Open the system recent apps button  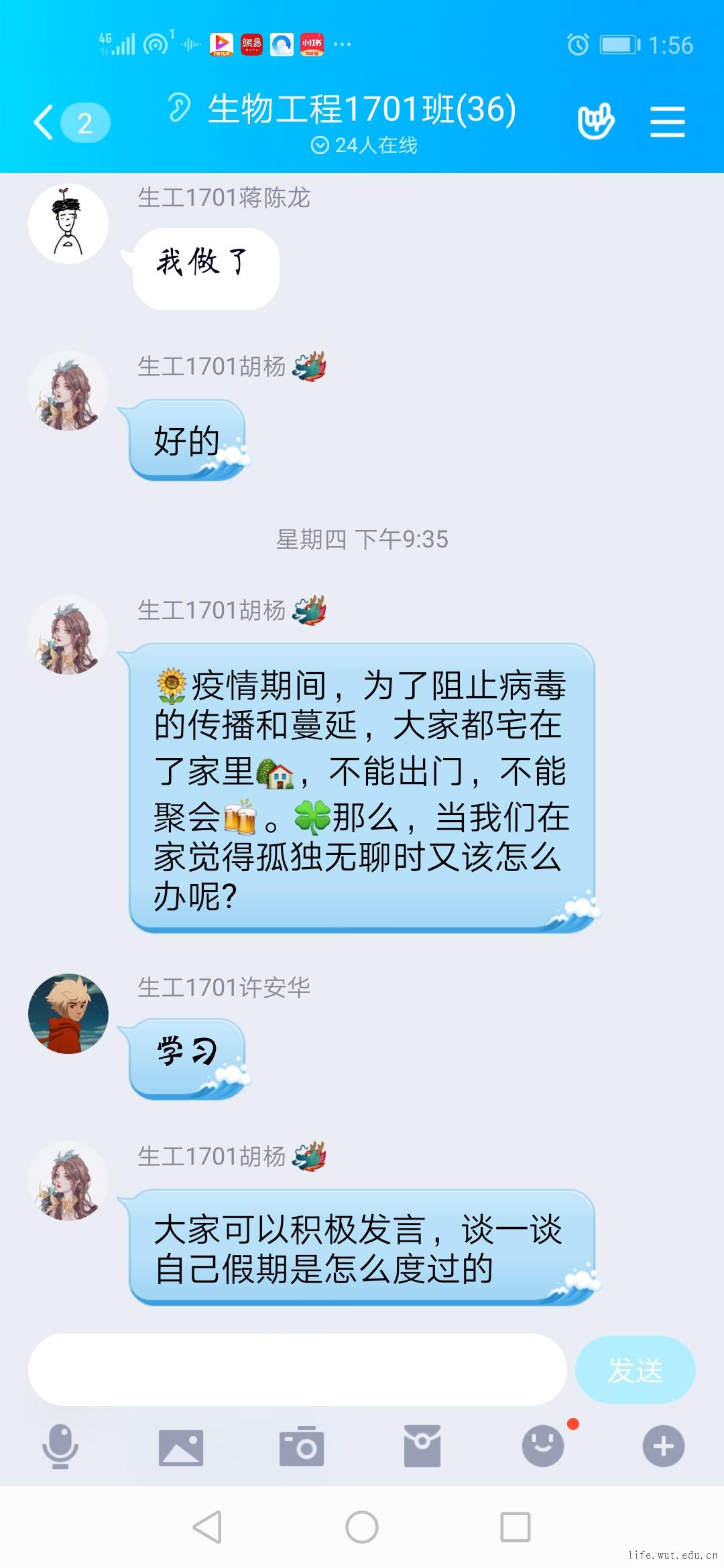(x=516, y=1528)
